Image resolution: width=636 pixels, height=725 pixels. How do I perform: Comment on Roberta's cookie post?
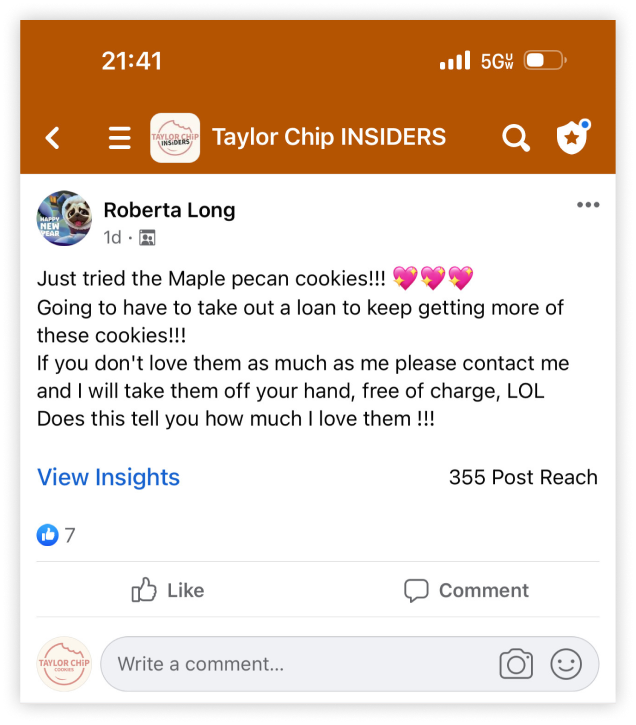click(466, 590)
